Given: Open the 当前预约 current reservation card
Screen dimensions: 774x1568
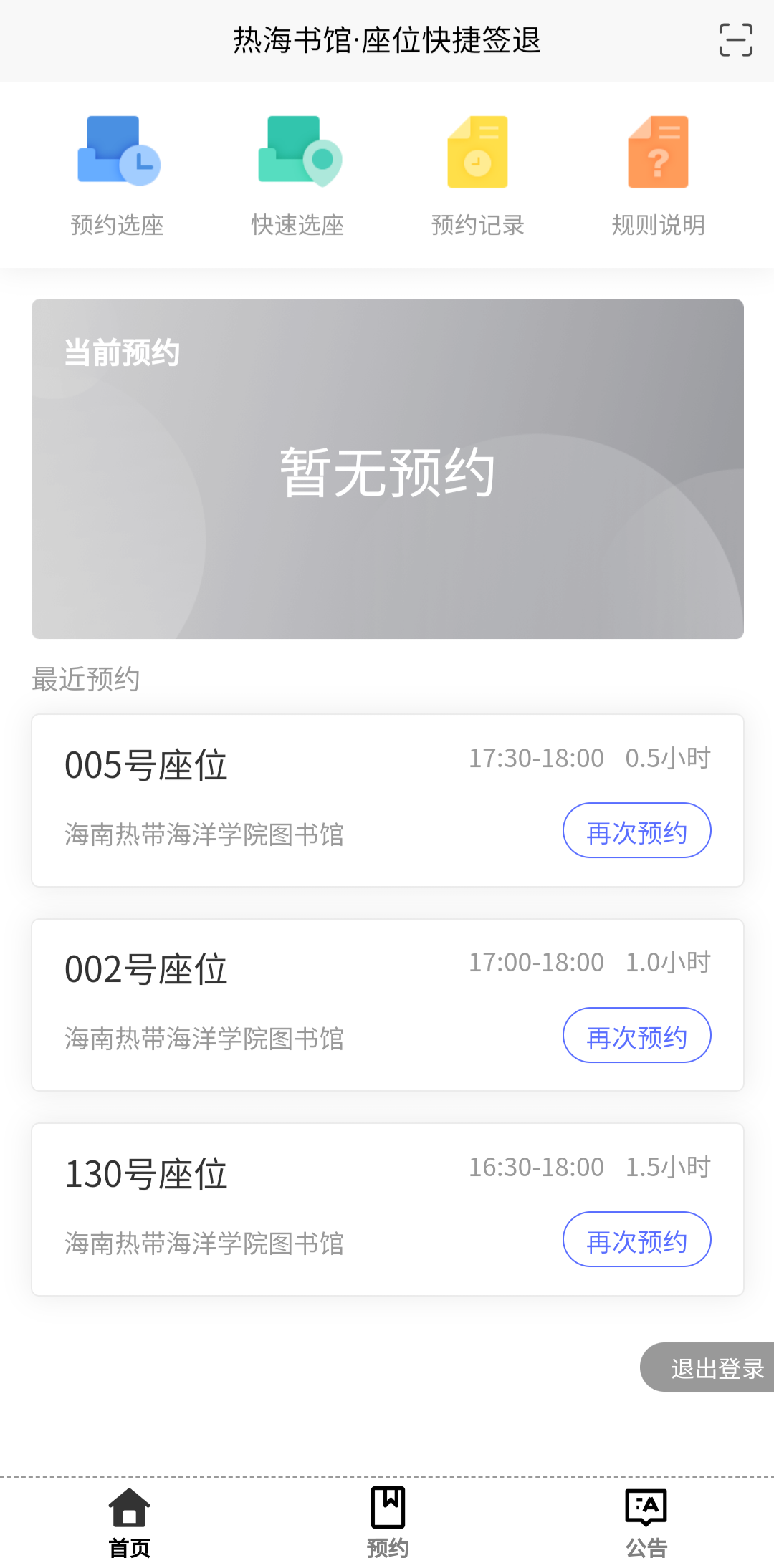Looking at the screenshot, I should coord(388,469).
